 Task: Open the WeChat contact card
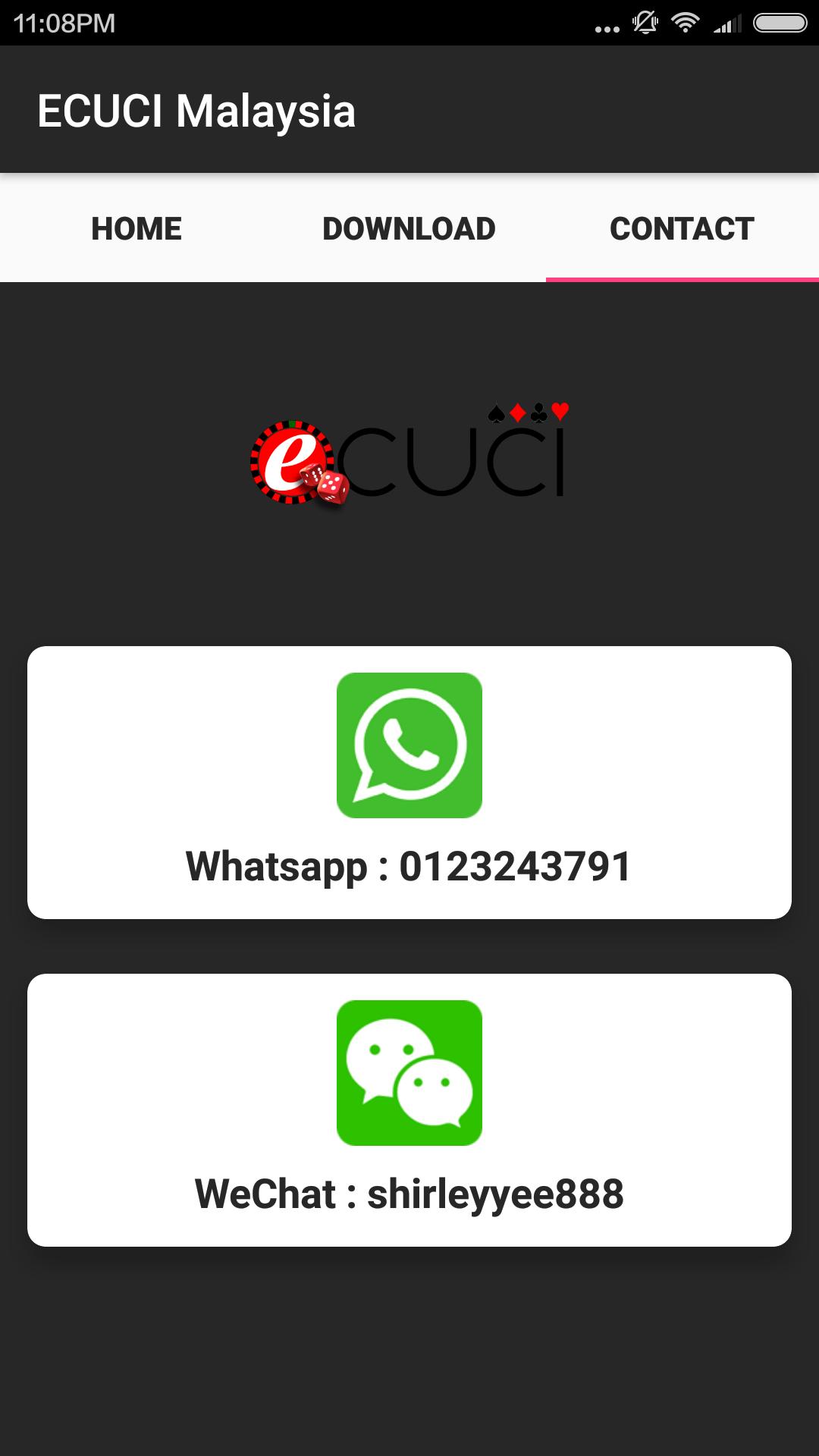(x=409, y=1110)
